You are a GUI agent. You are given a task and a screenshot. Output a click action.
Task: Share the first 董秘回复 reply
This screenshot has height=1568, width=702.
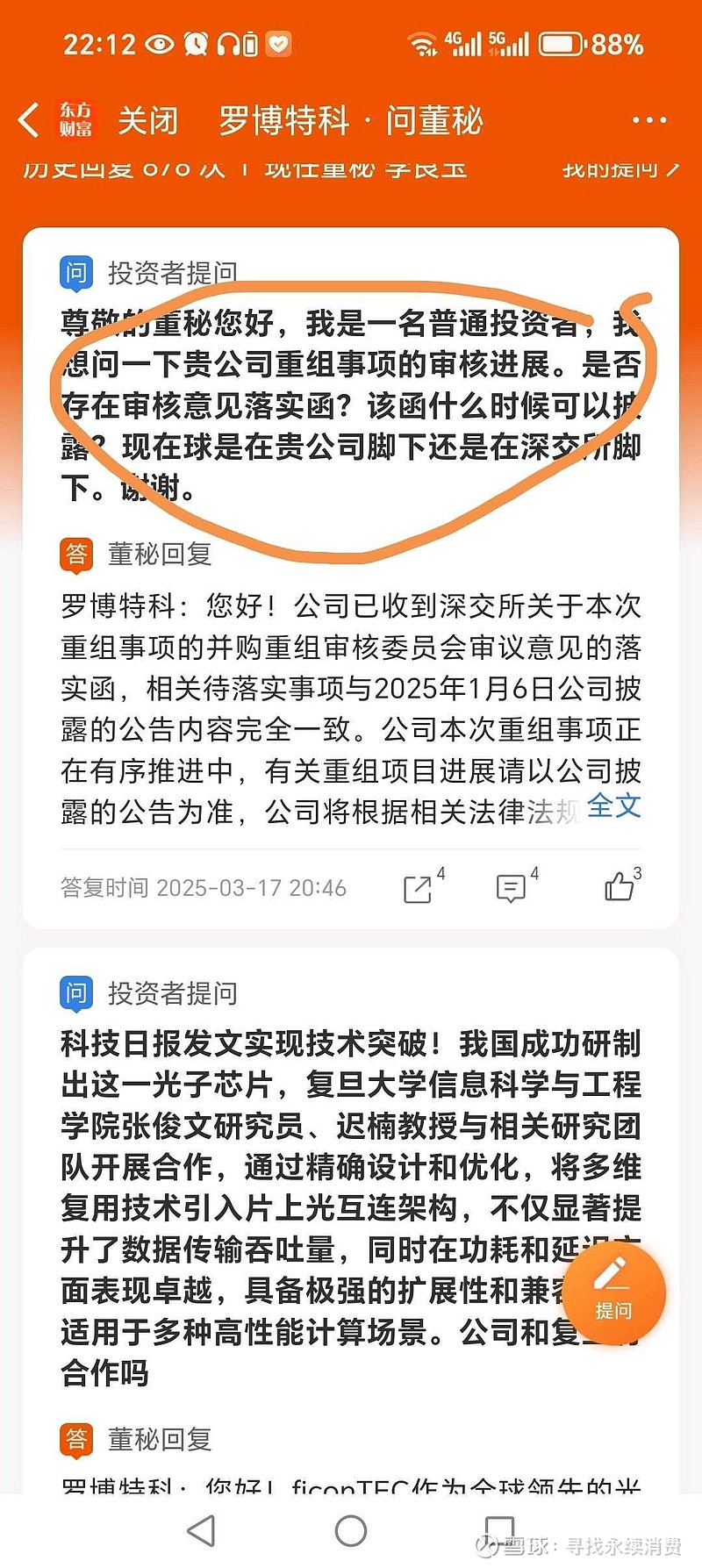click(x=419, y=888)
